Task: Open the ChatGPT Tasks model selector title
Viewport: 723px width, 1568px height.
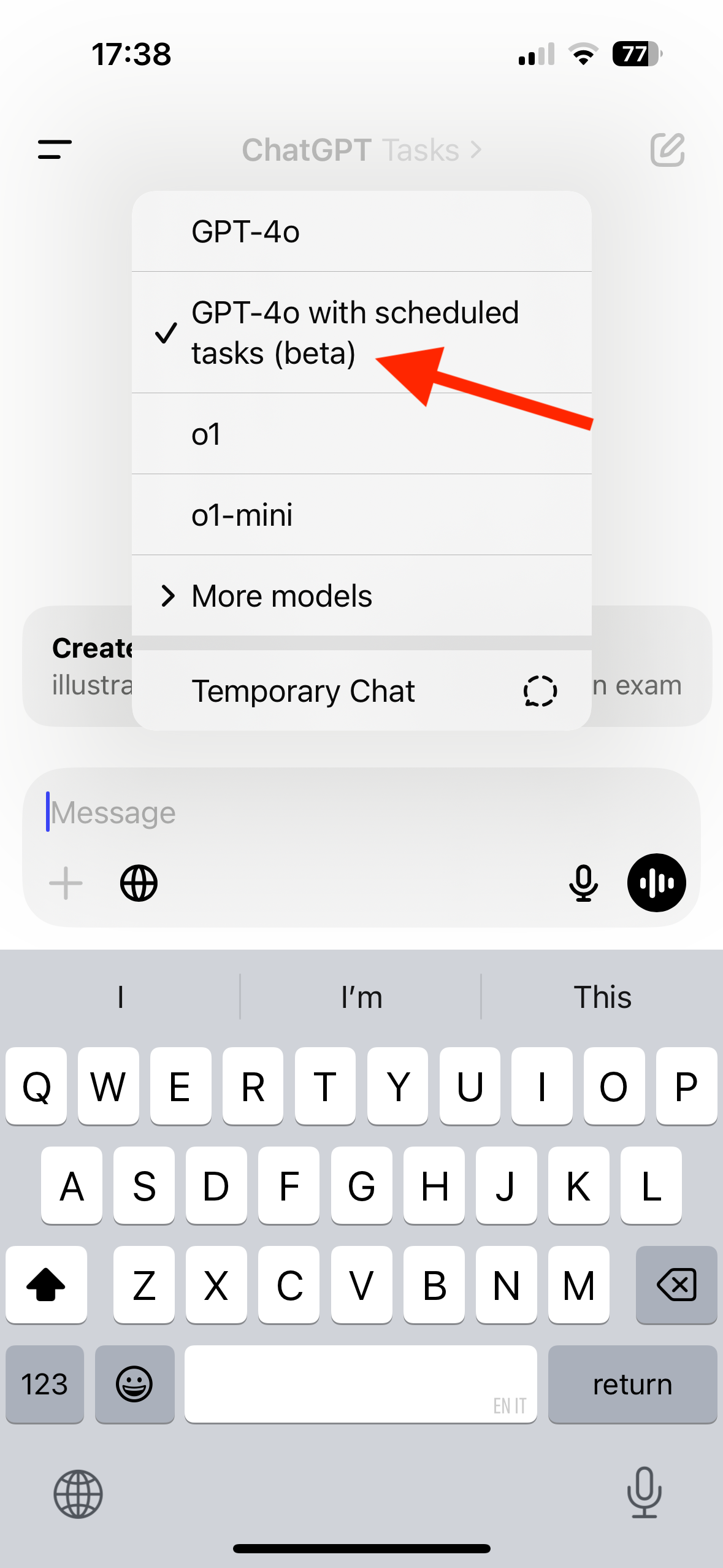Action: (362, 150)
